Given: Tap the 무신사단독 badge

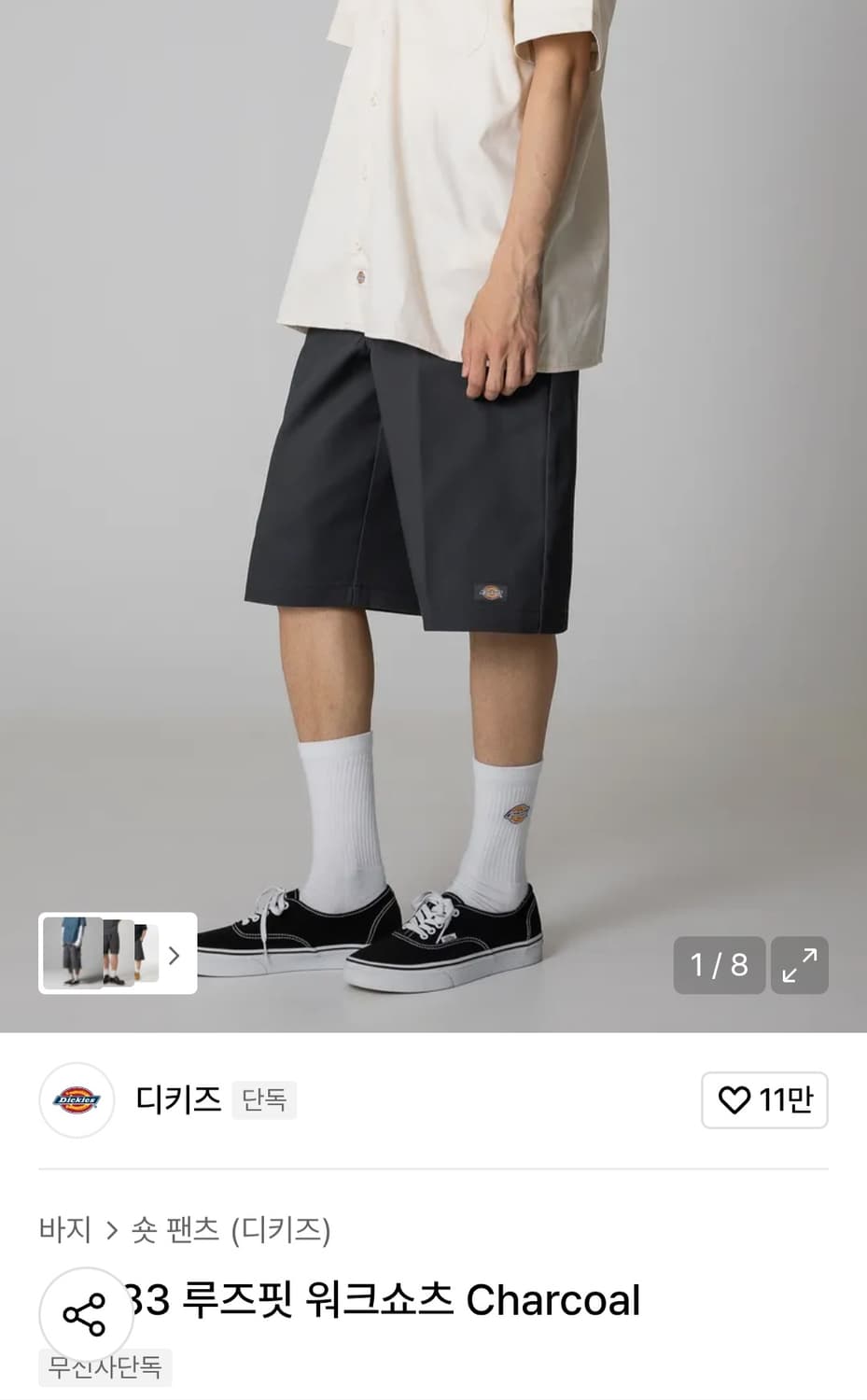Looking at the screenshot, I should click(x=105, y=1369).
